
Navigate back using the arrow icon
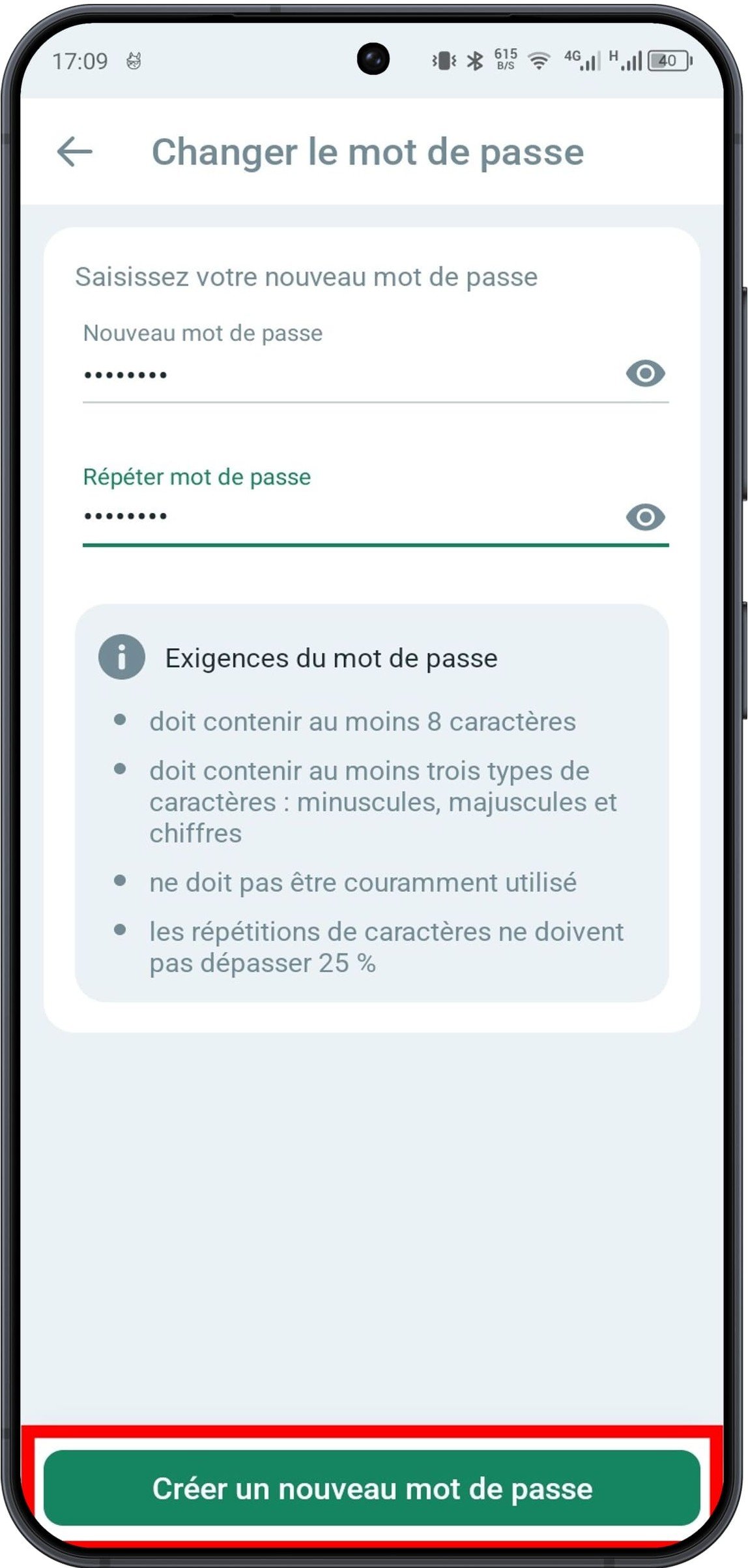[74, 151]
